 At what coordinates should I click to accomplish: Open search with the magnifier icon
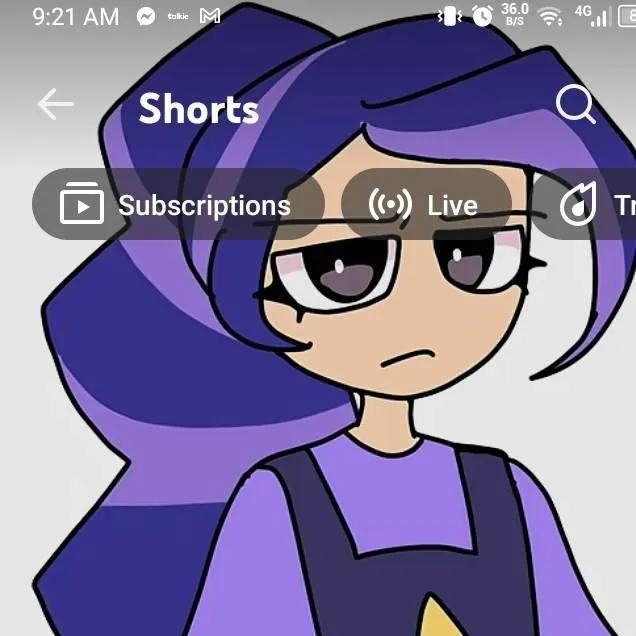(575, 105)
